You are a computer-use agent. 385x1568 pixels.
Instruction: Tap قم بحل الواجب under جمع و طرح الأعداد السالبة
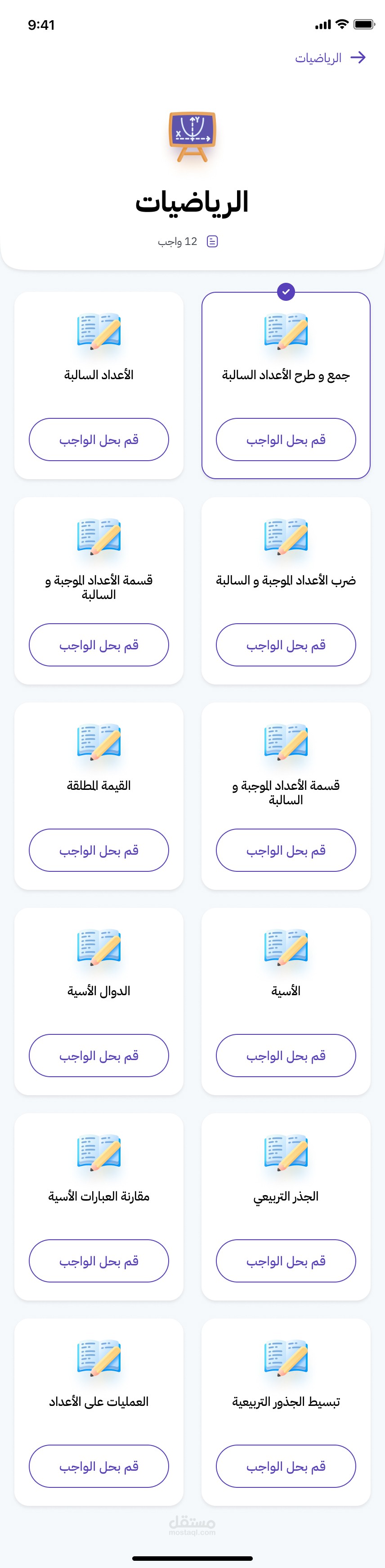pos(286,440)
